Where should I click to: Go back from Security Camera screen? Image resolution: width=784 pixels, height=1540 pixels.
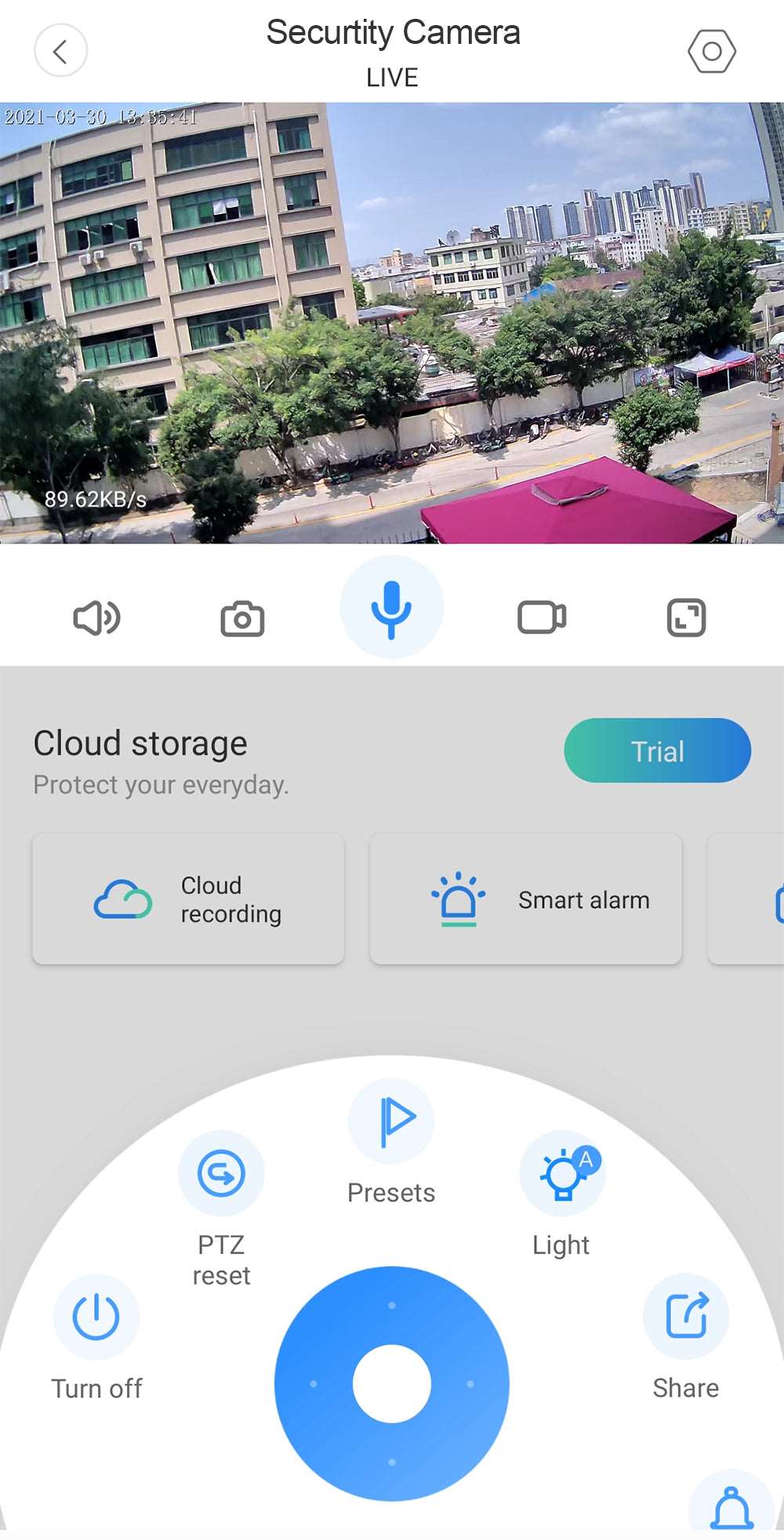[60, 51]
